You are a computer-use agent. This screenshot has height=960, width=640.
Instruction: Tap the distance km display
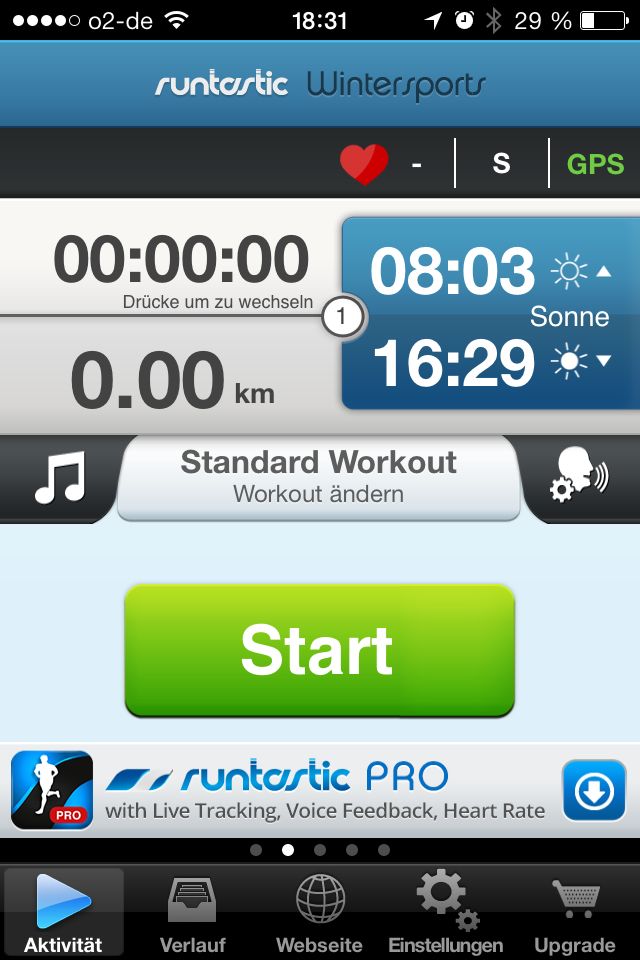tap(170, 380)
